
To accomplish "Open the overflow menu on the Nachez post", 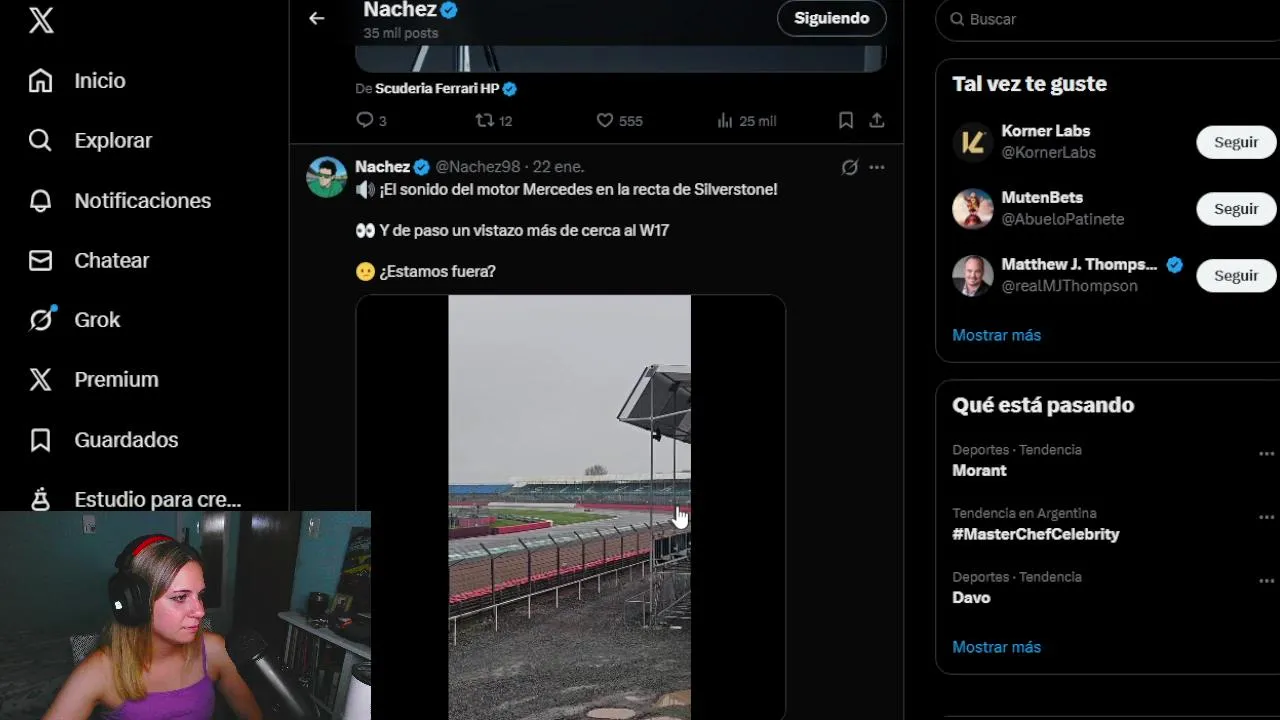I will 877,167.
